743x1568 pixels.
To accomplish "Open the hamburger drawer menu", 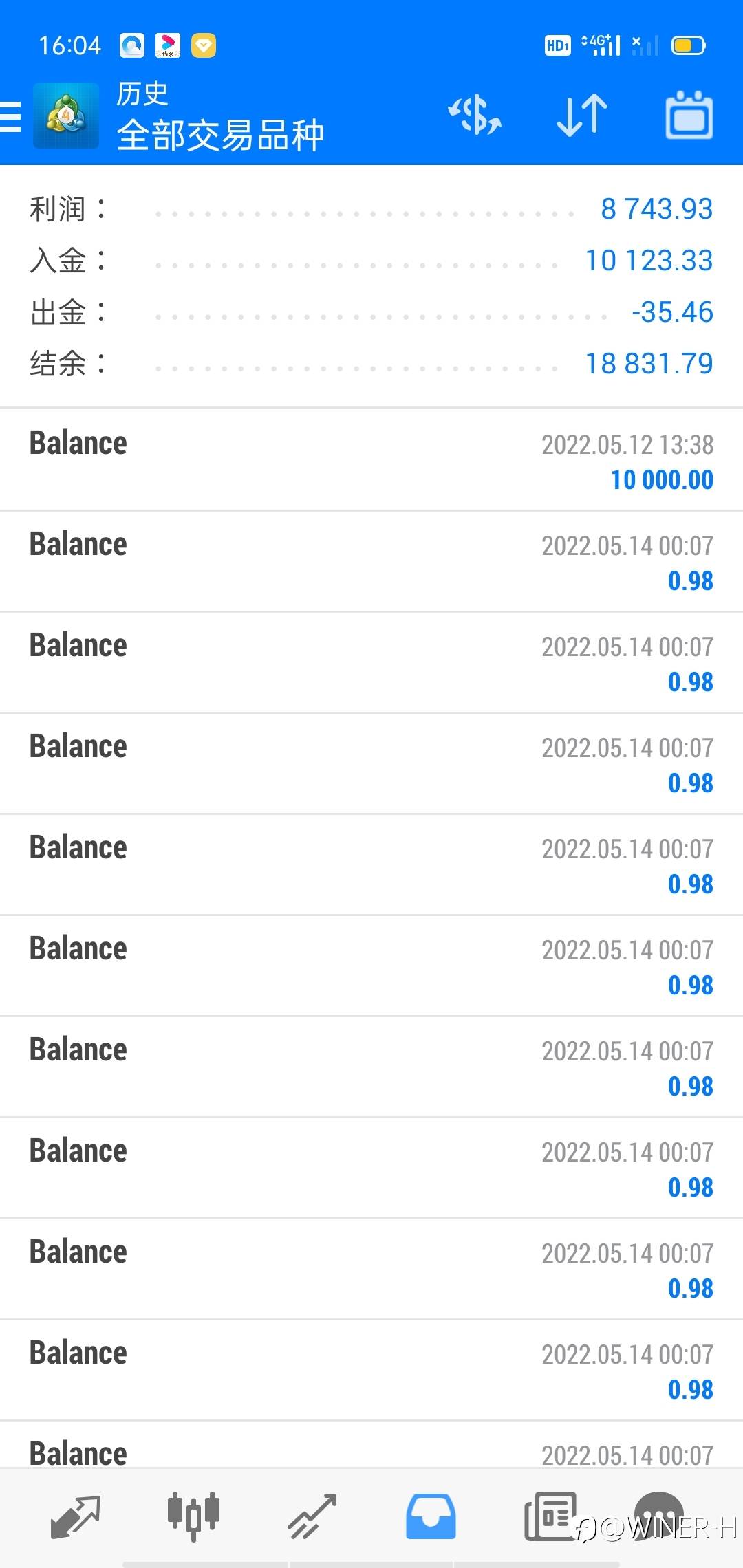I will click(10, 116).
